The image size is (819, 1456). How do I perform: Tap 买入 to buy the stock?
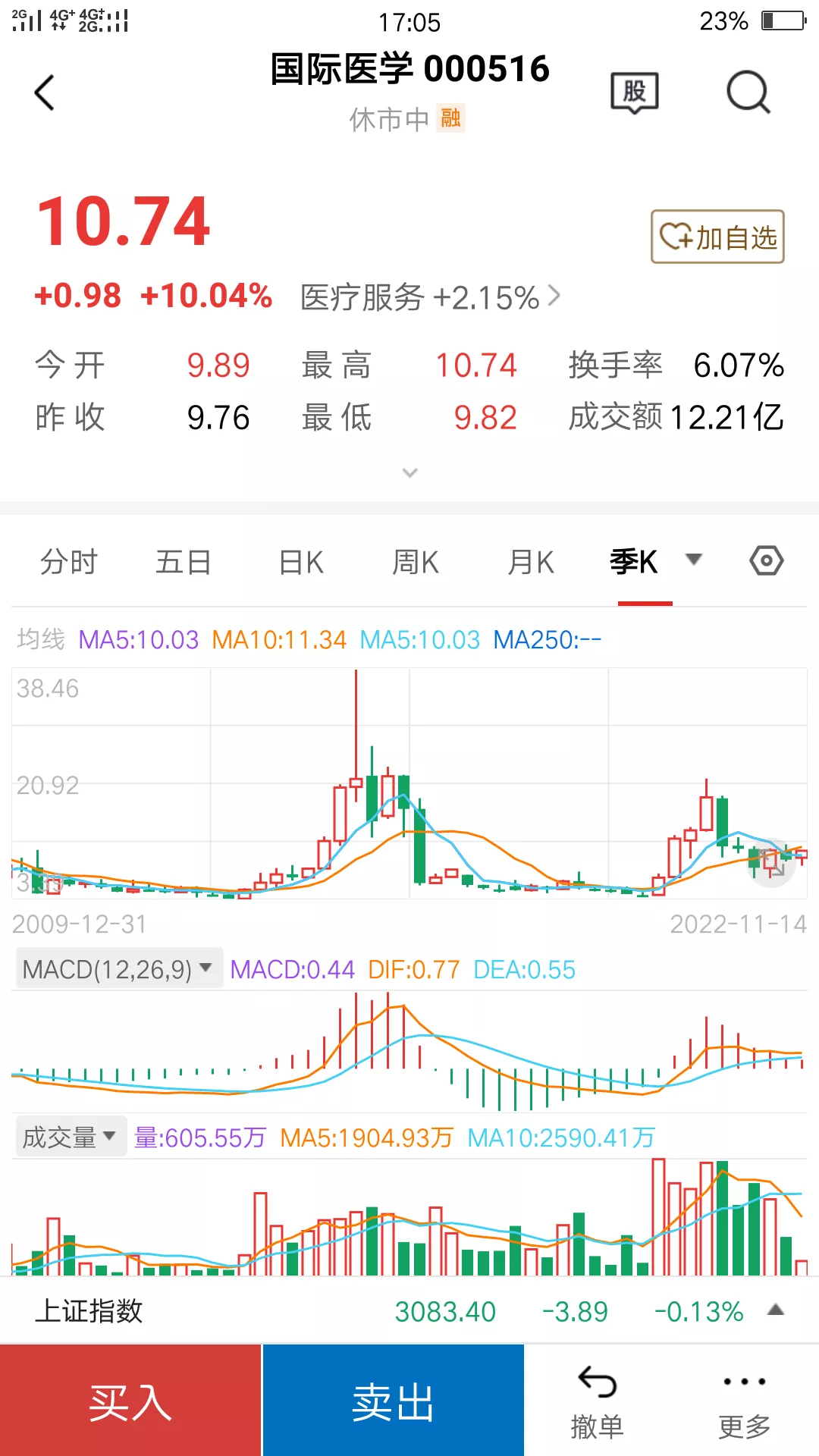tap(130, 1401)
